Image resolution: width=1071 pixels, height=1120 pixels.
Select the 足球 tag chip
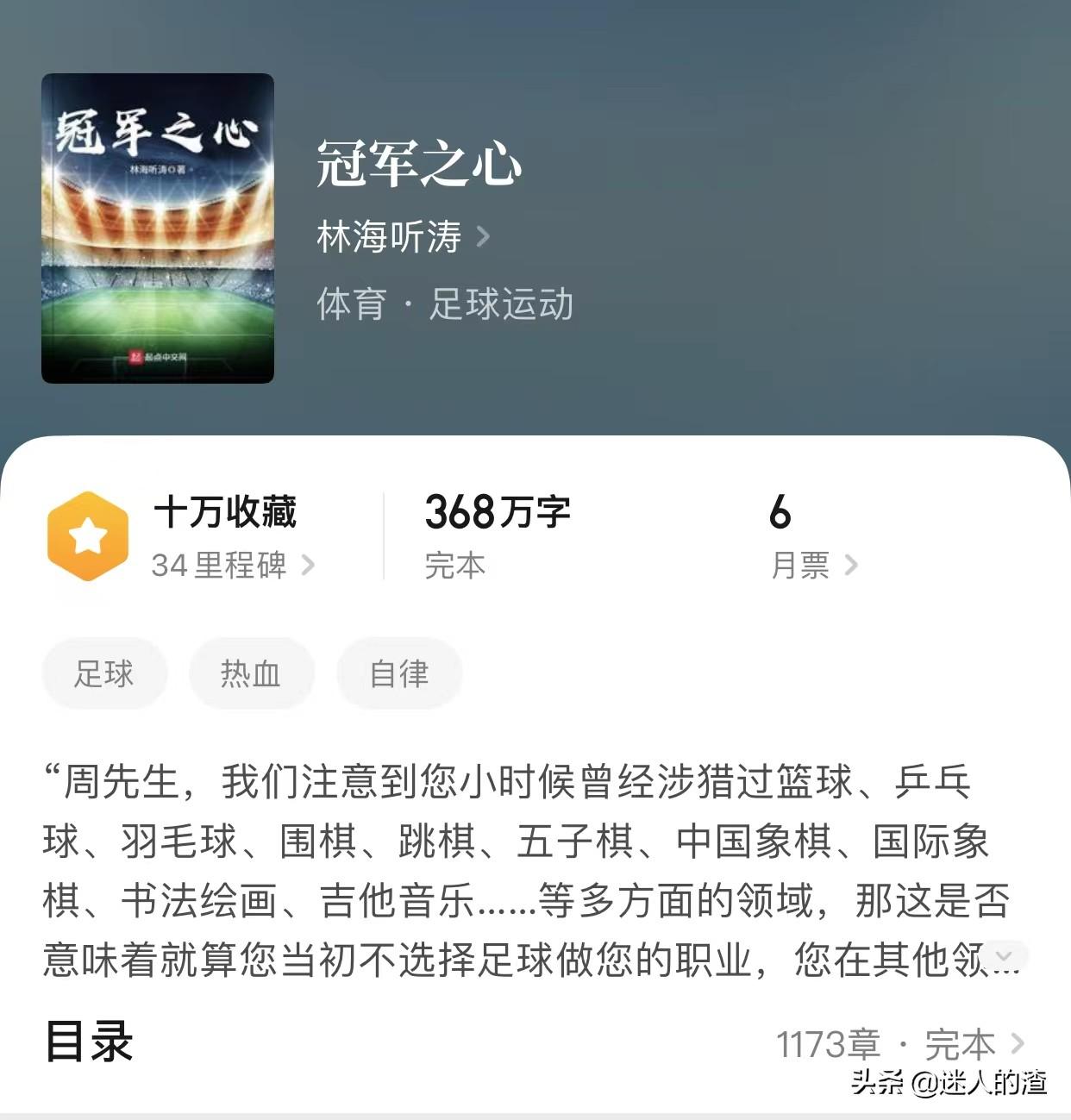pos(104,674)
